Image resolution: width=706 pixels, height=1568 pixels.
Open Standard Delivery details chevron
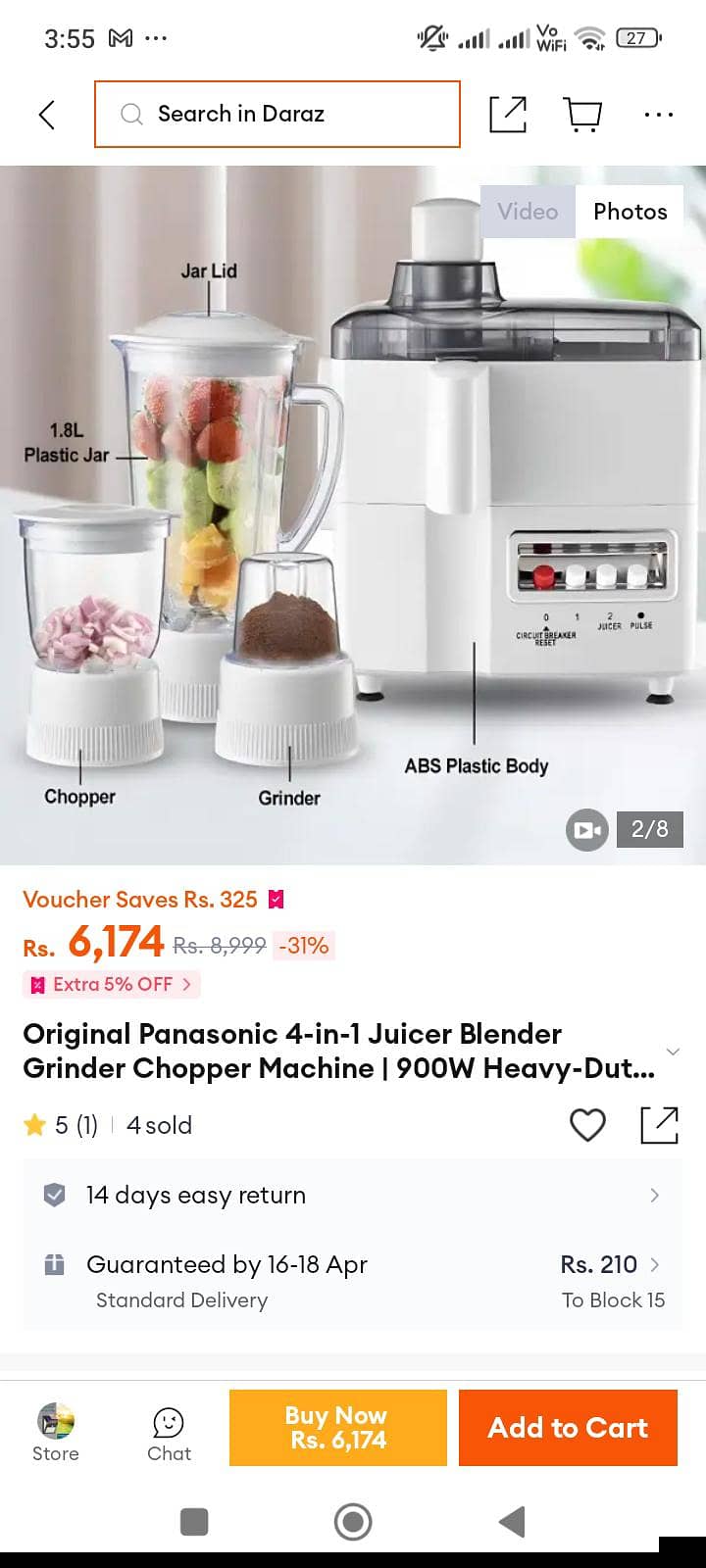(654, 1264)
